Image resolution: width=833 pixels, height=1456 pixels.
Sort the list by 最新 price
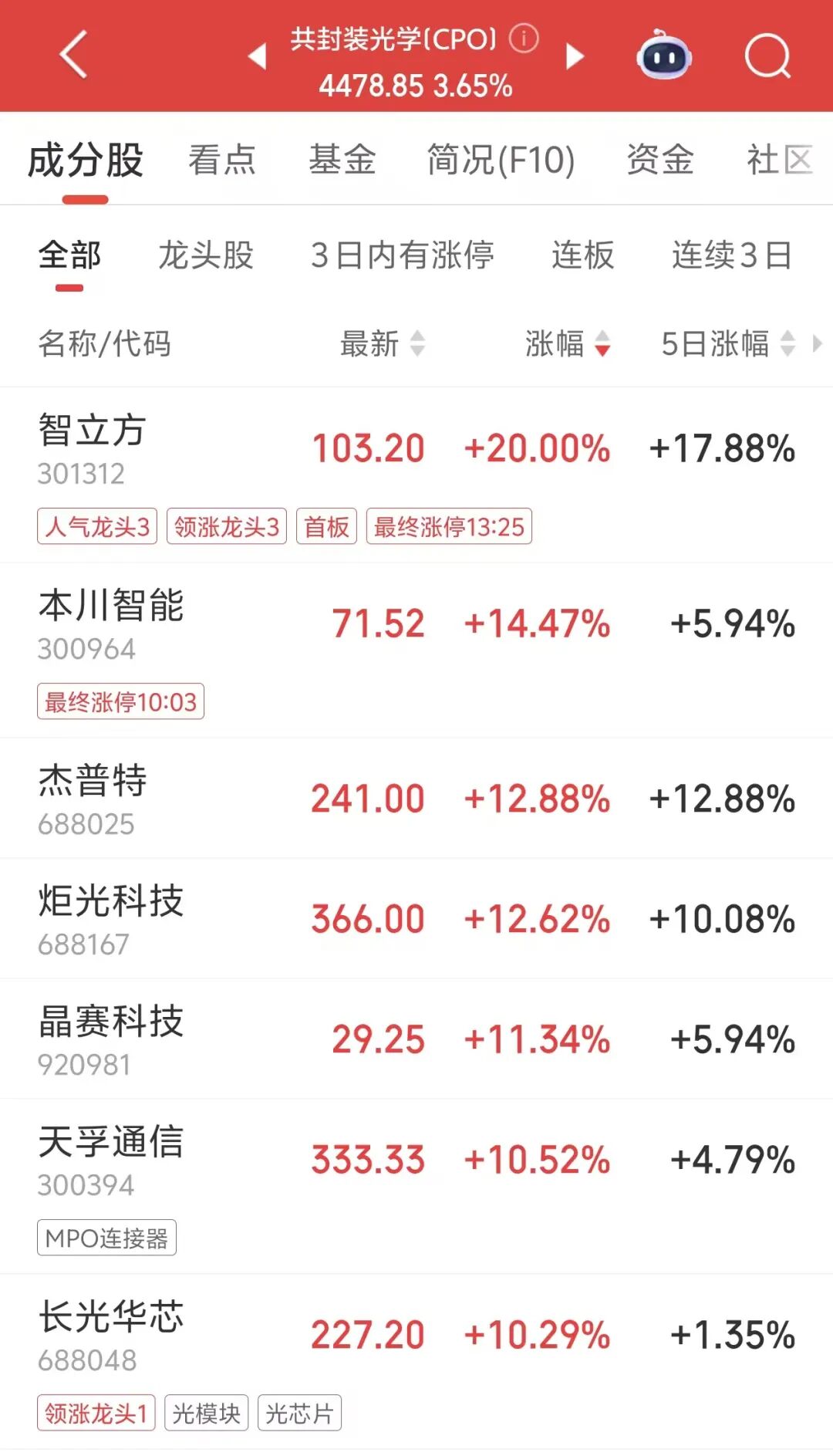click(x=382, y=344)
